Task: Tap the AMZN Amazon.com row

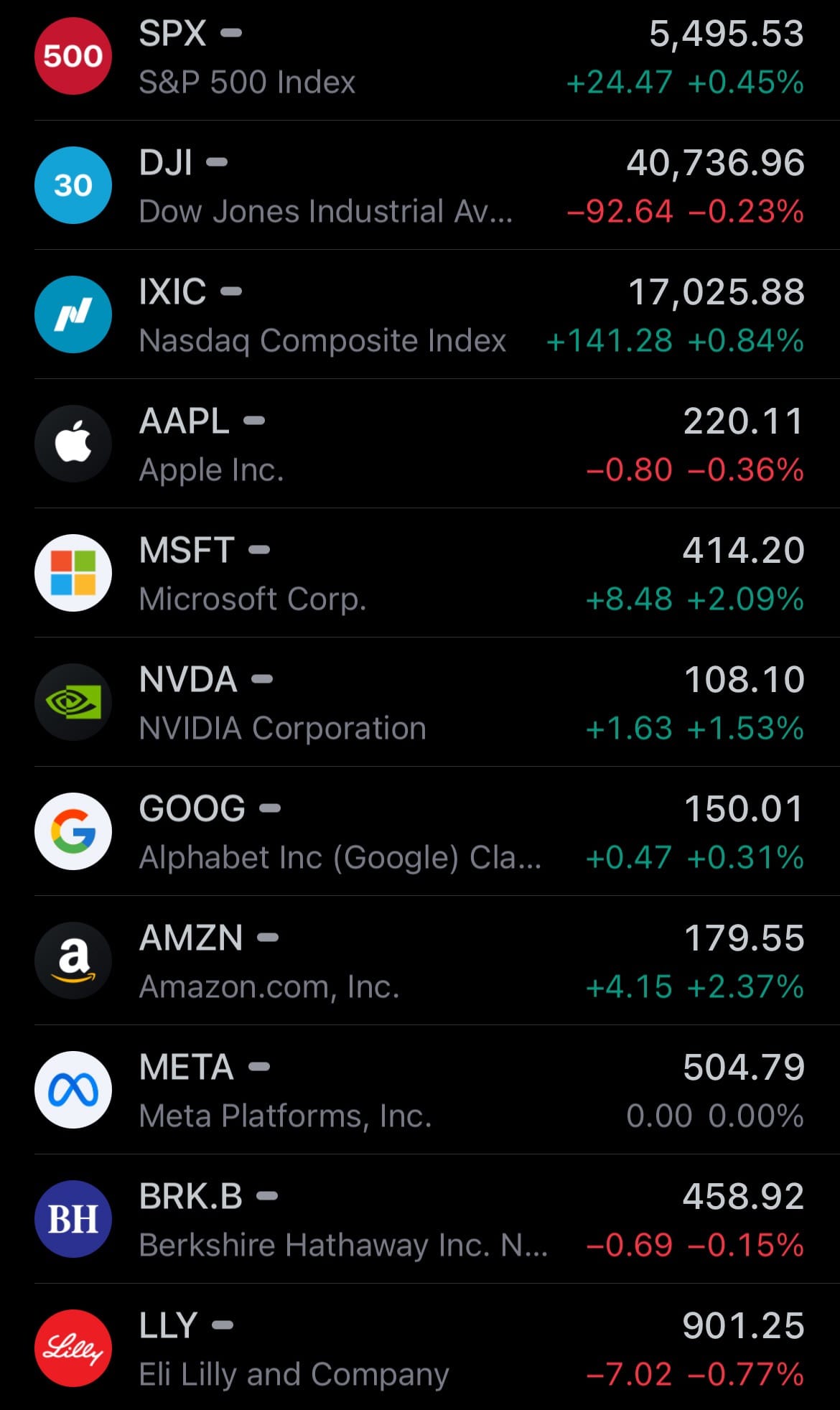Action: (x=420, y=961)
